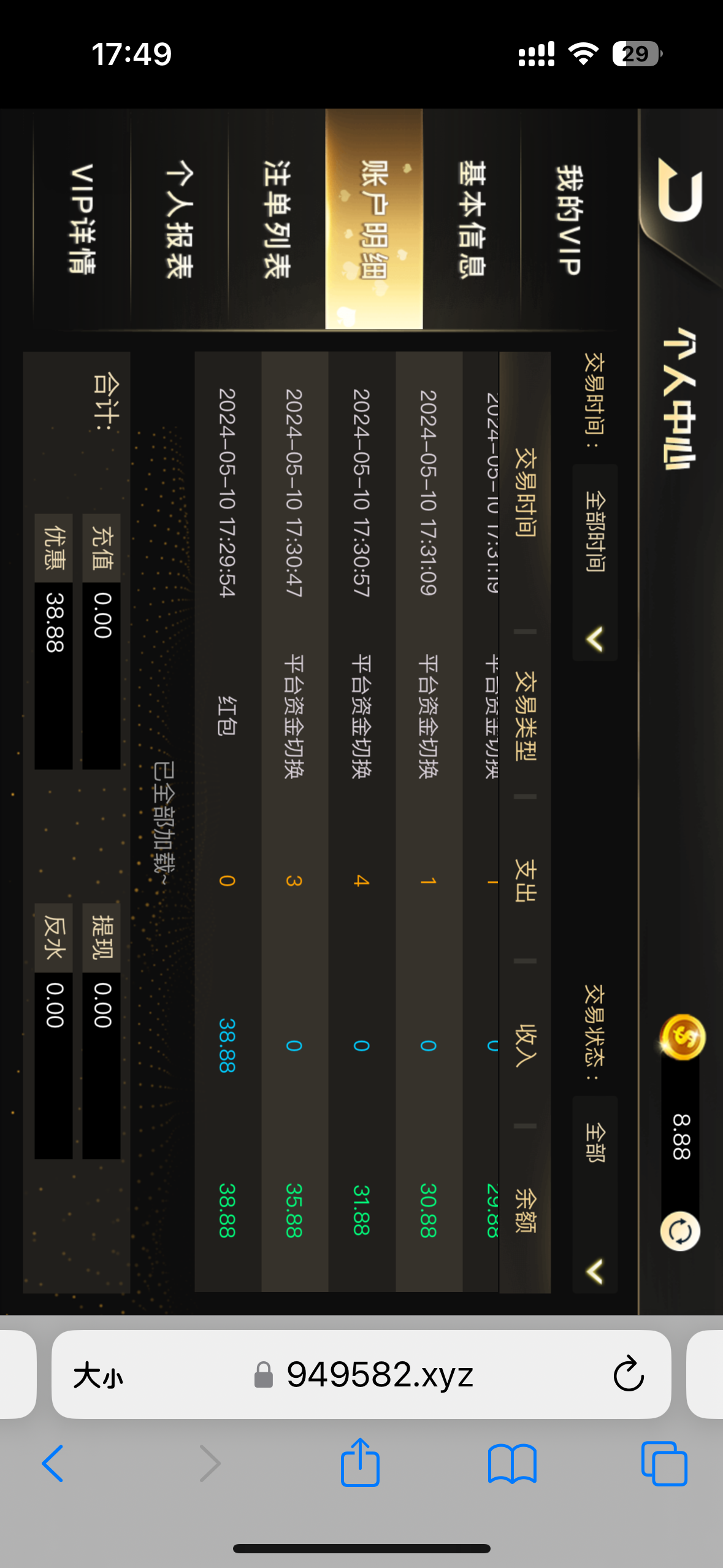Open the VIP详情 tab
This screenshot has width=723, height=1568.
[x=82, y=220]
